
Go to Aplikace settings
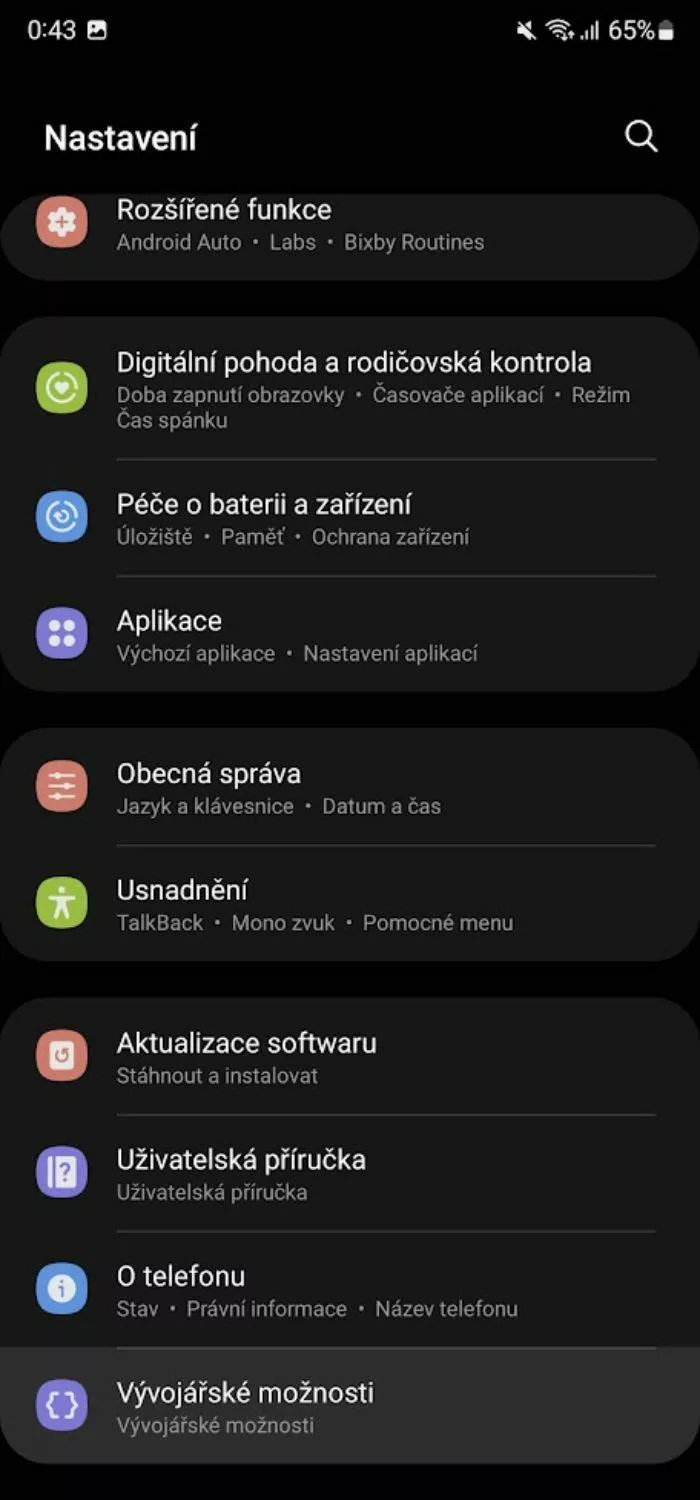coord(350,634)
